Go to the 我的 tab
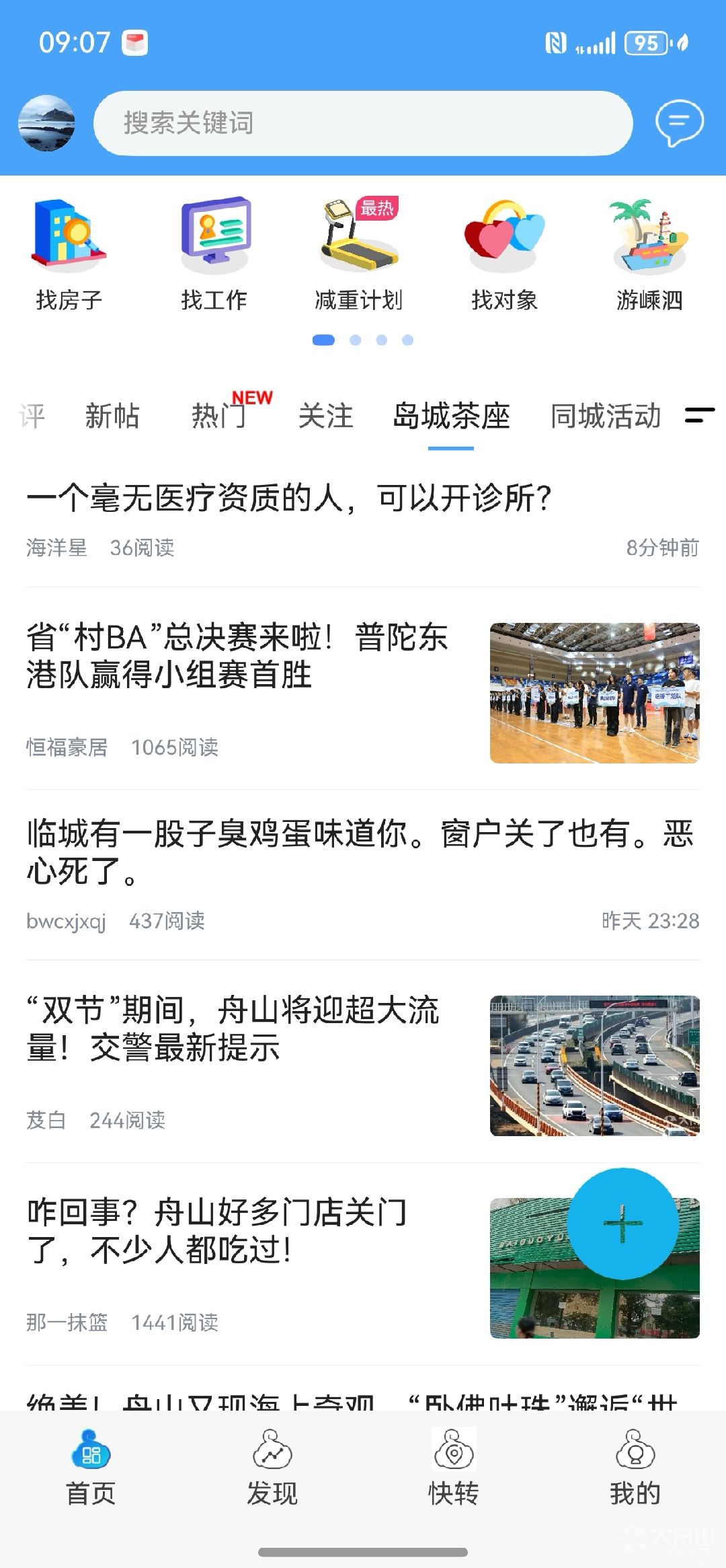 [x=635, y=1468]
